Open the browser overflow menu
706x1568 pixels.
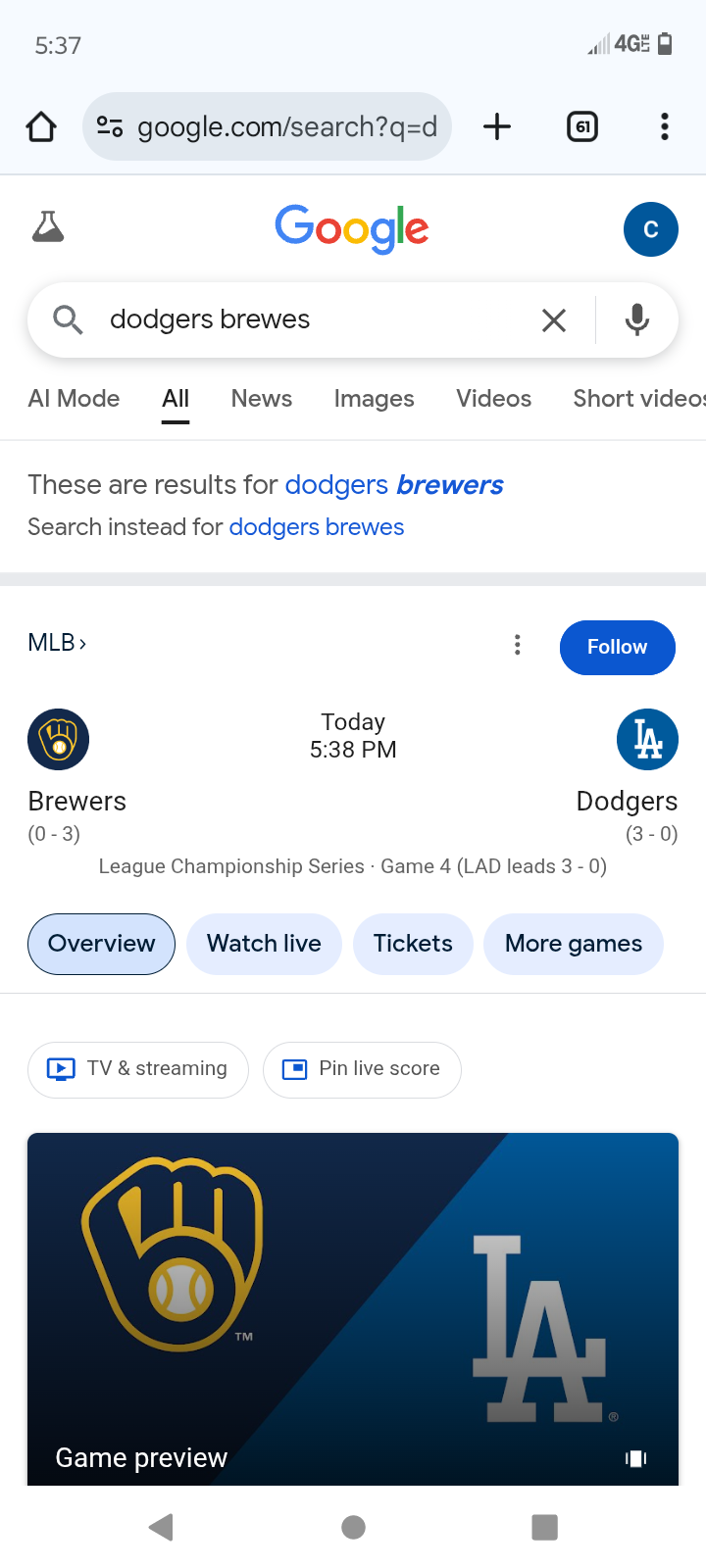(665, 126)
